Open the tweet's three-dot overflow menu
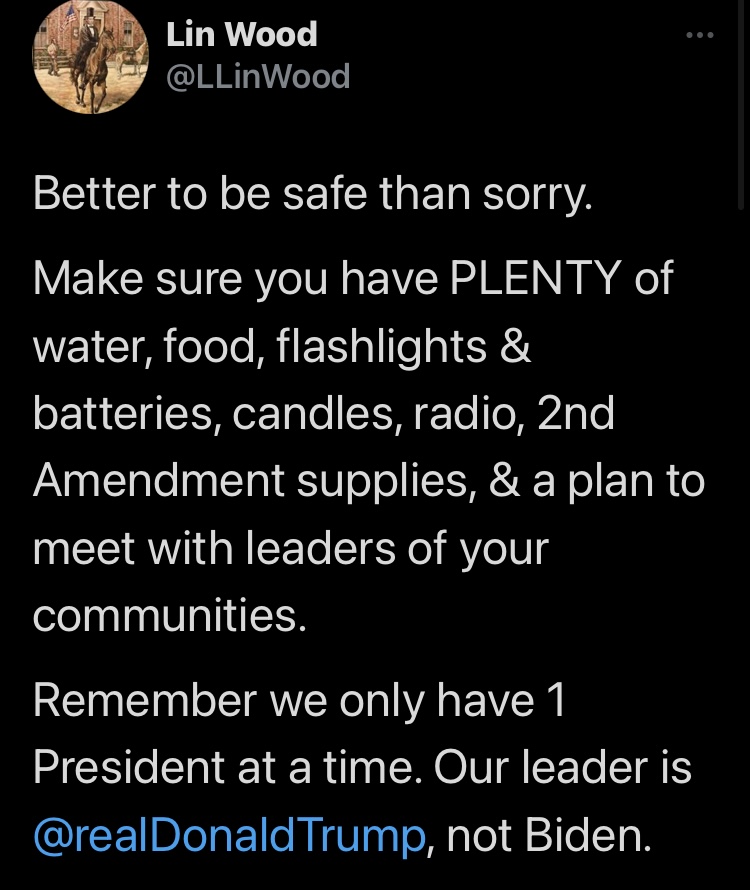This screenshot has width=750, height=890. tap(699, 35)
